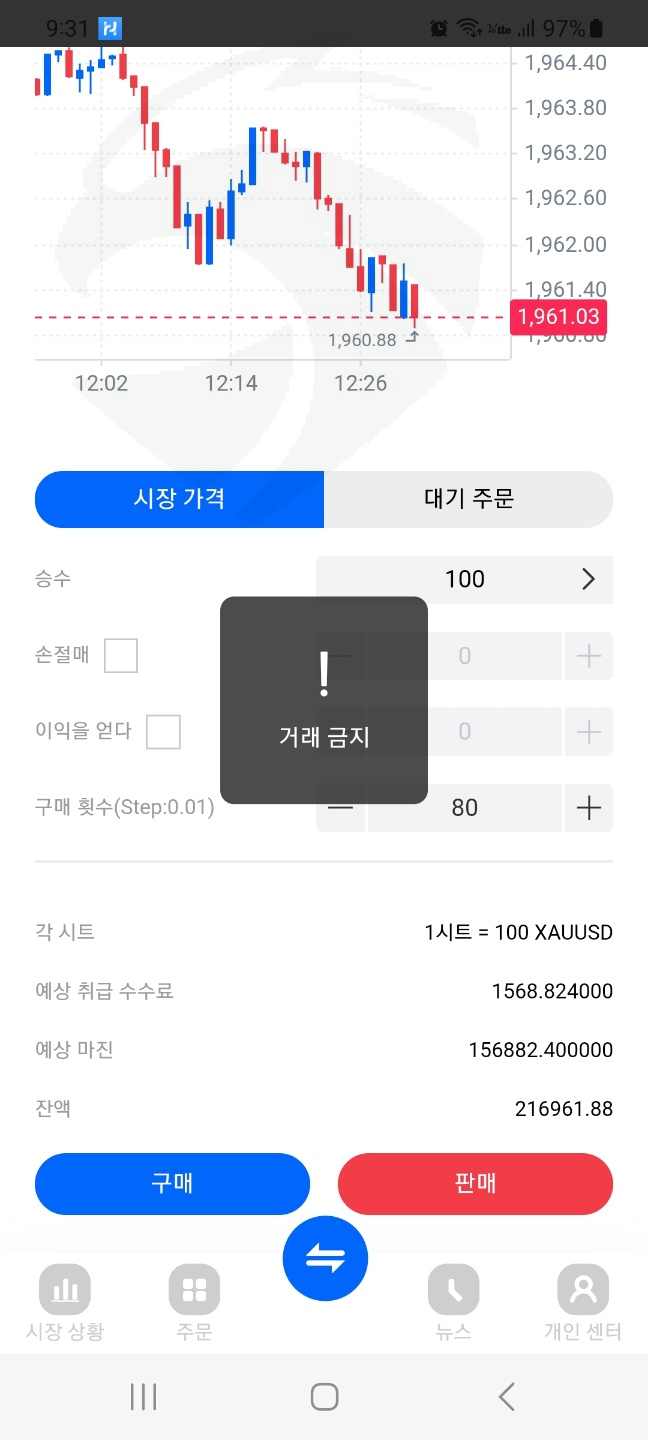The image size is (648, 1440).
Task: Open recent apps from navigation bar
Action: pyautogui.click(x=143, y=1396)
